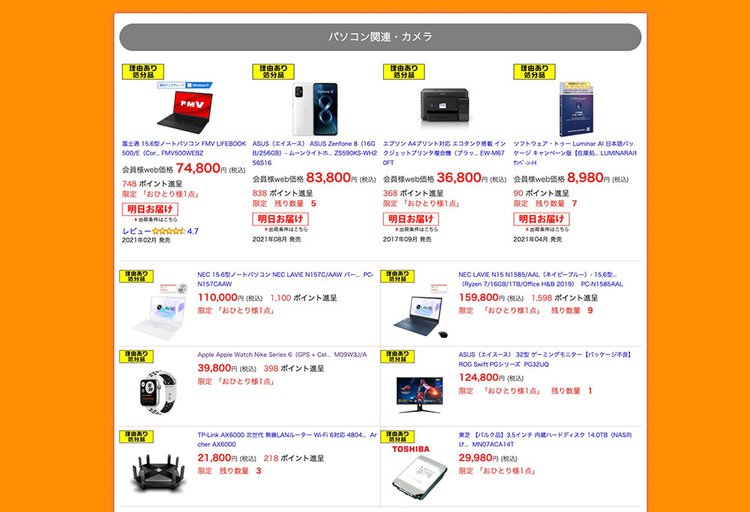Tap the FMV laptop product image
This screenshot has width=750, height=512.
point(183,107)
